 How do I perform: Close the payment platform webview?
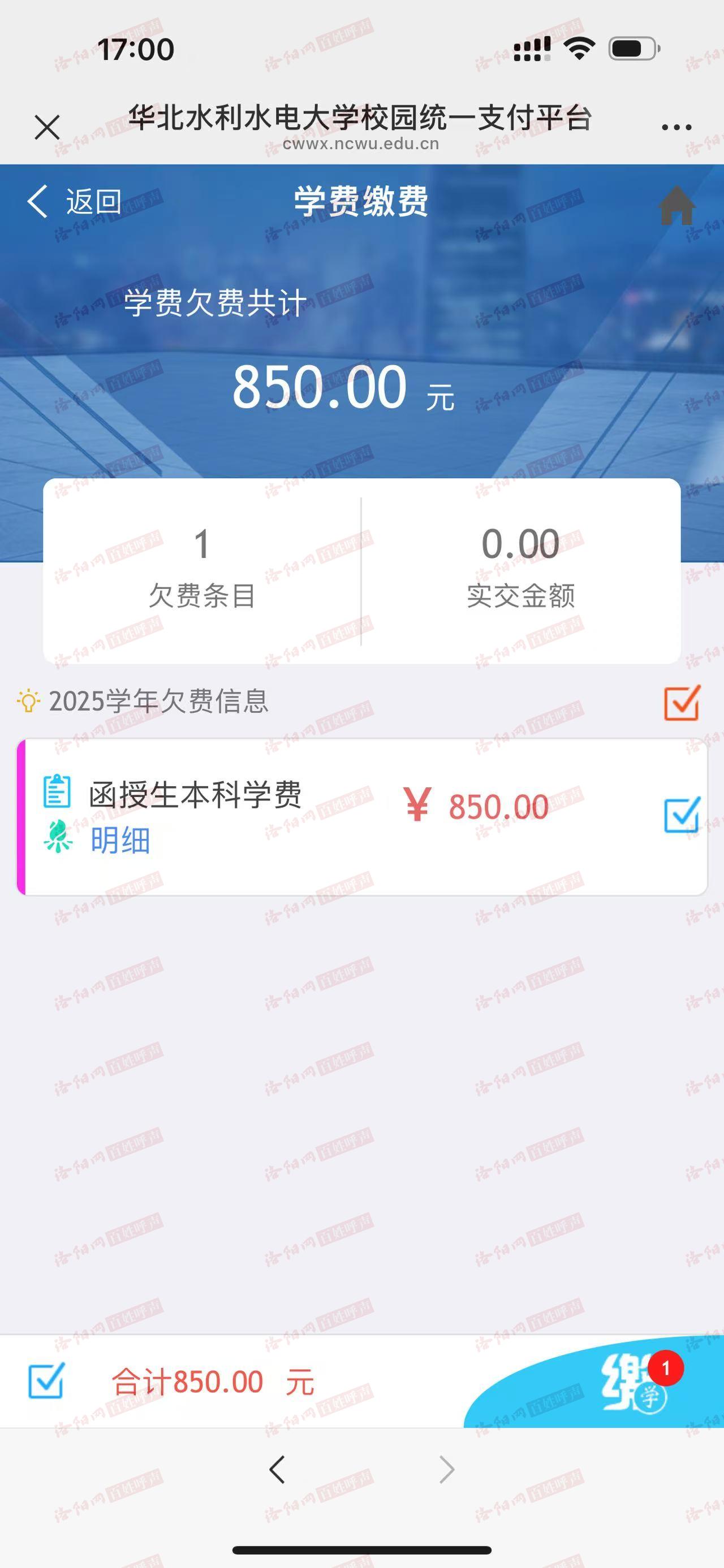47,127
